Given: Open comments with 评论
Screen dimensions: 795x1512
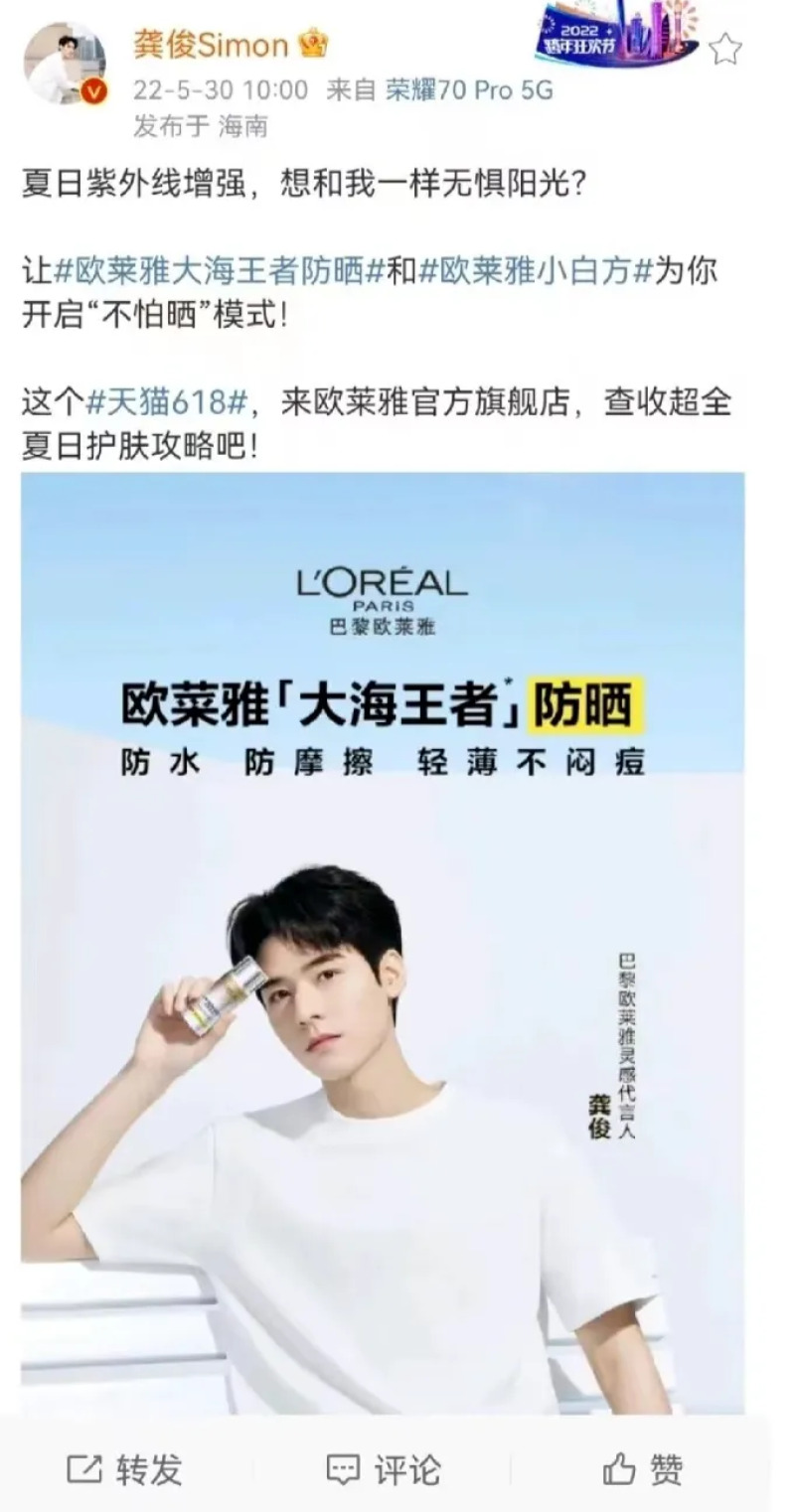Looking at the screenshot, I should point(384,1469).
